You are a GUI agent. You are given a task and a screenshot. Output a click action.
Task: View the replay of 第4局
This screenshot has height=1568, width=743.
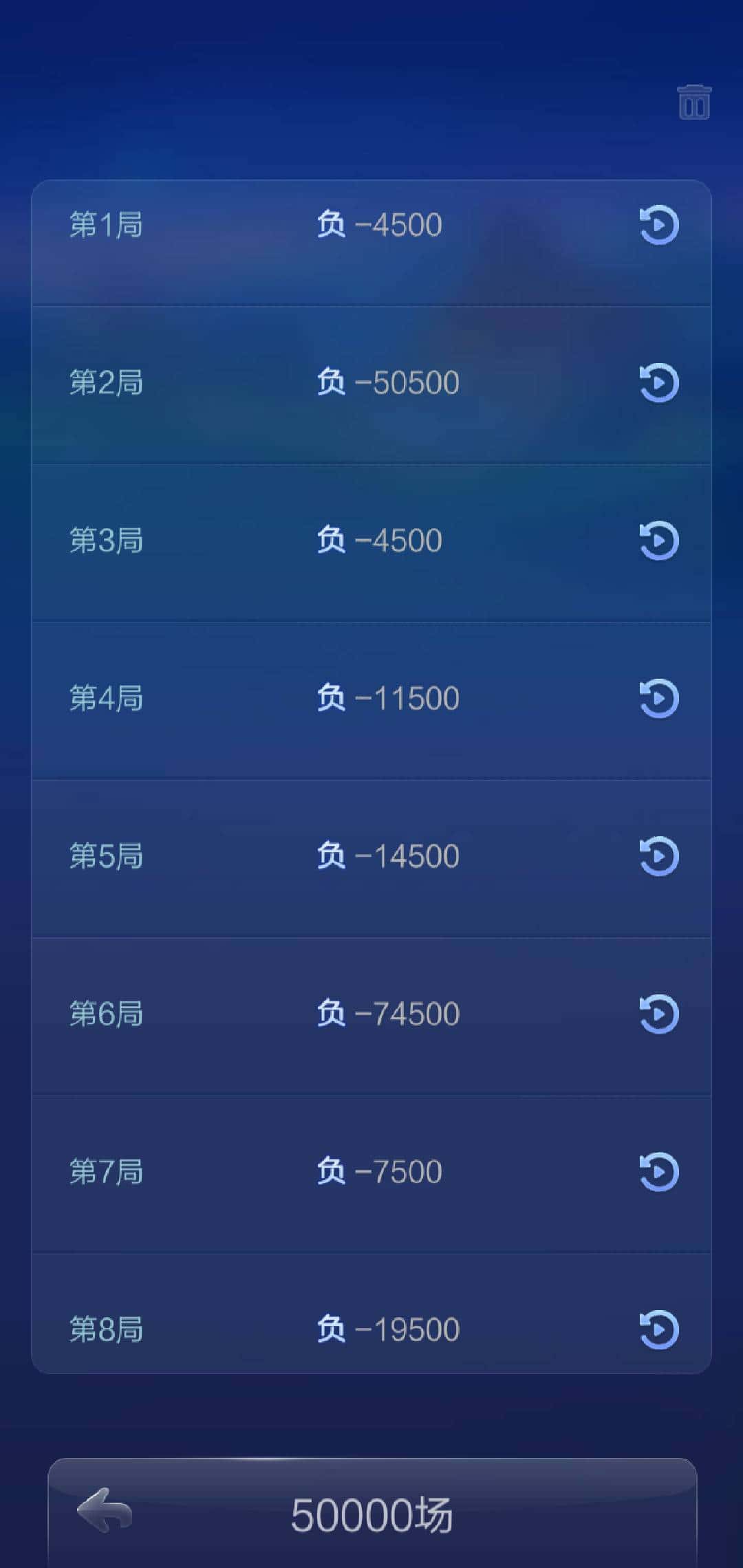click(x=657, y=699)
